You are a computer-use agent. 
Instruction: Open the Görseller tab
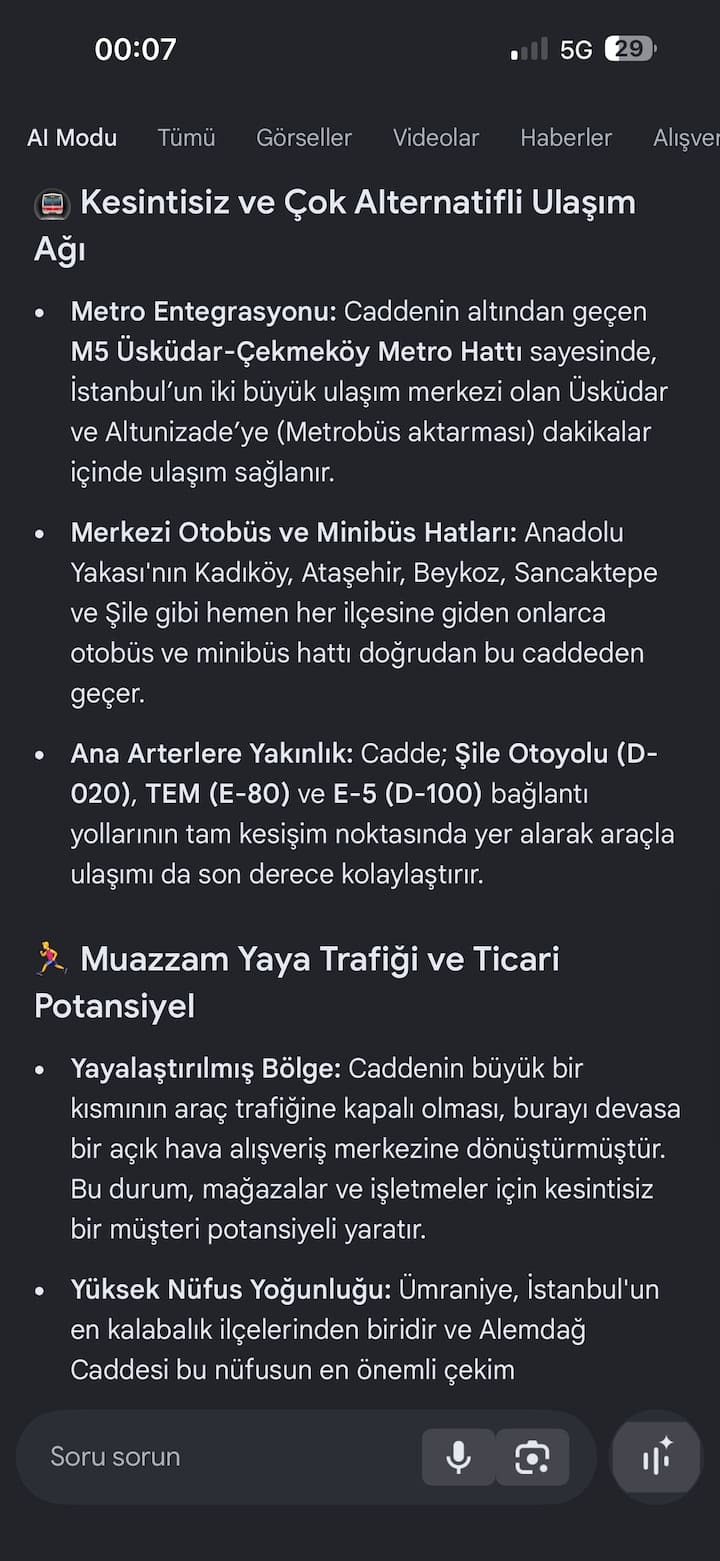(304, 138)
